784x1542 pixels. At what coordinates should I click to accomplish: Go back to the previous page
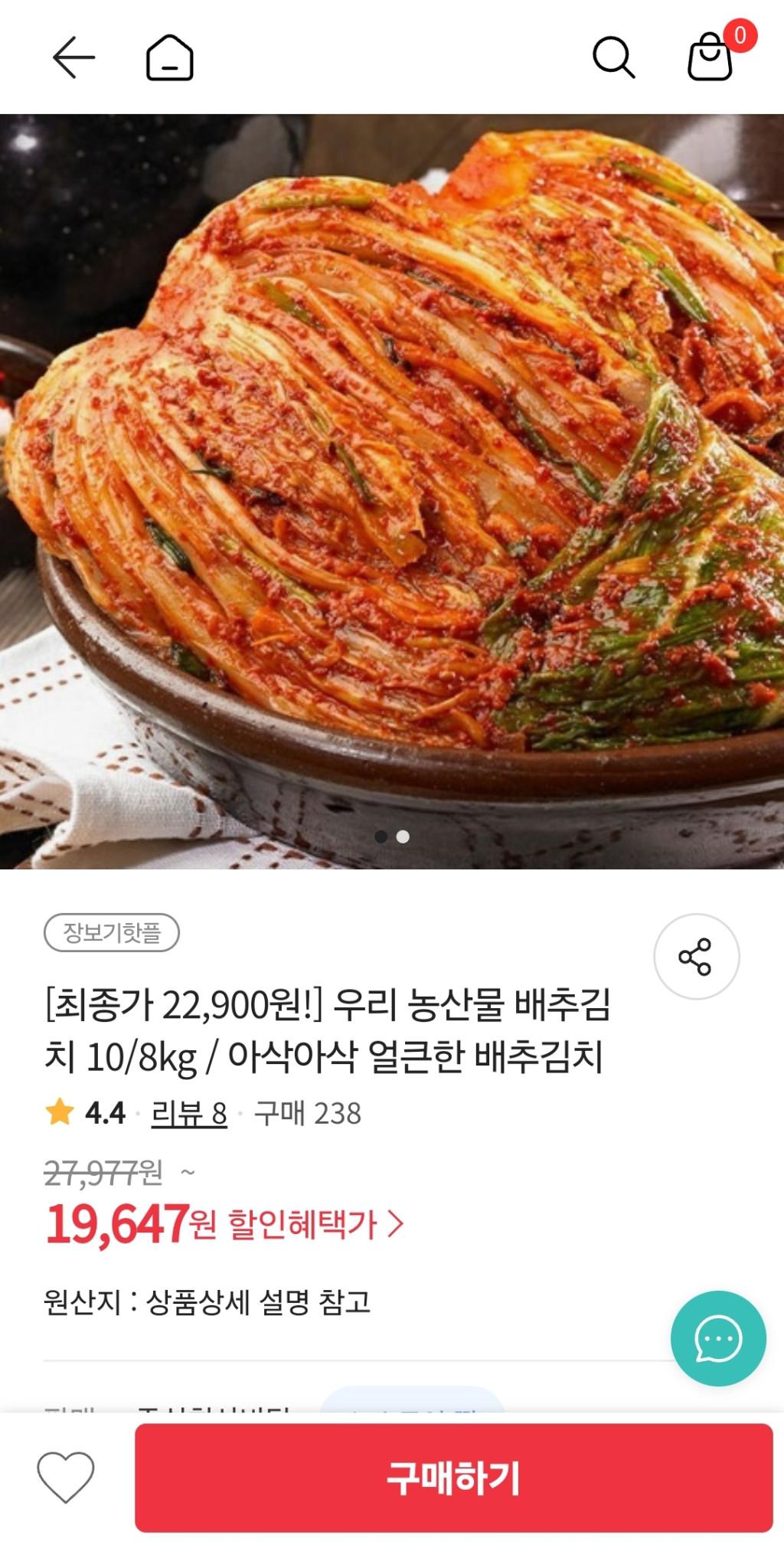click(73, 57)
